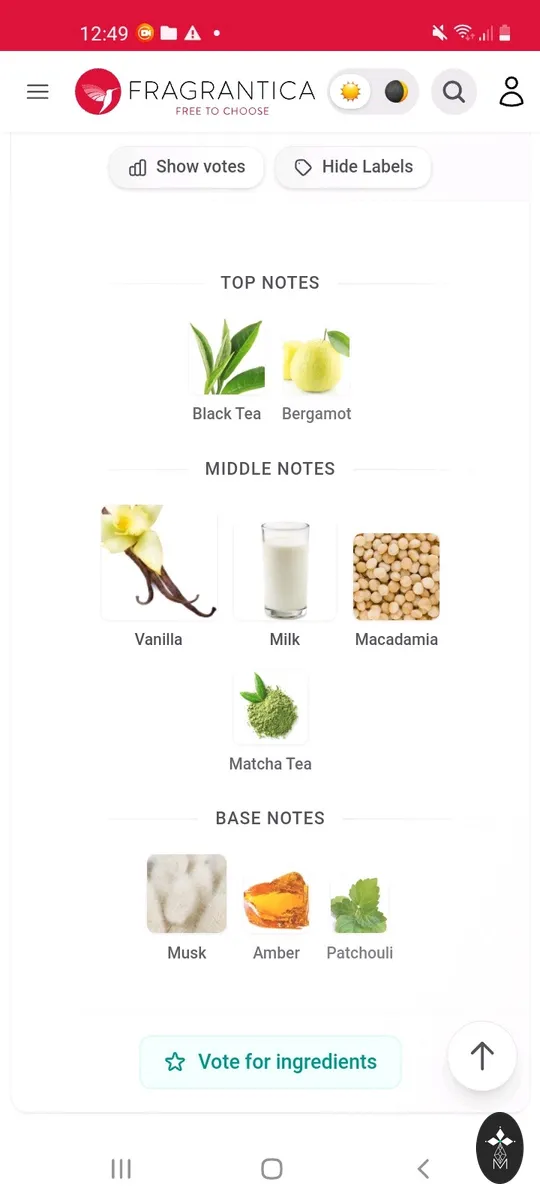Open the Bergamot note
This screenshot has height=1200, width=540.
pyautogui.click(x=316, y=370)
